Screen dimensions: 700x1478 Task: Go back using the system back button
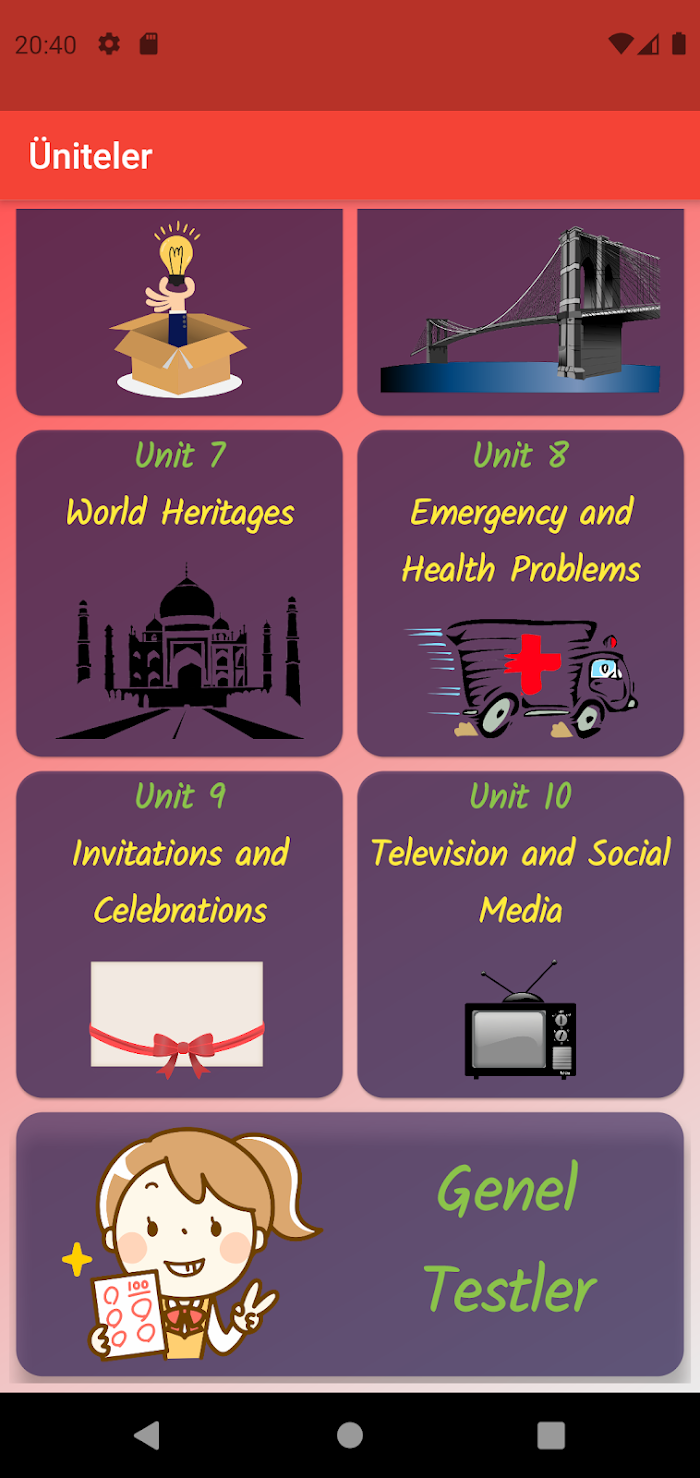(x=147, y=1435)
